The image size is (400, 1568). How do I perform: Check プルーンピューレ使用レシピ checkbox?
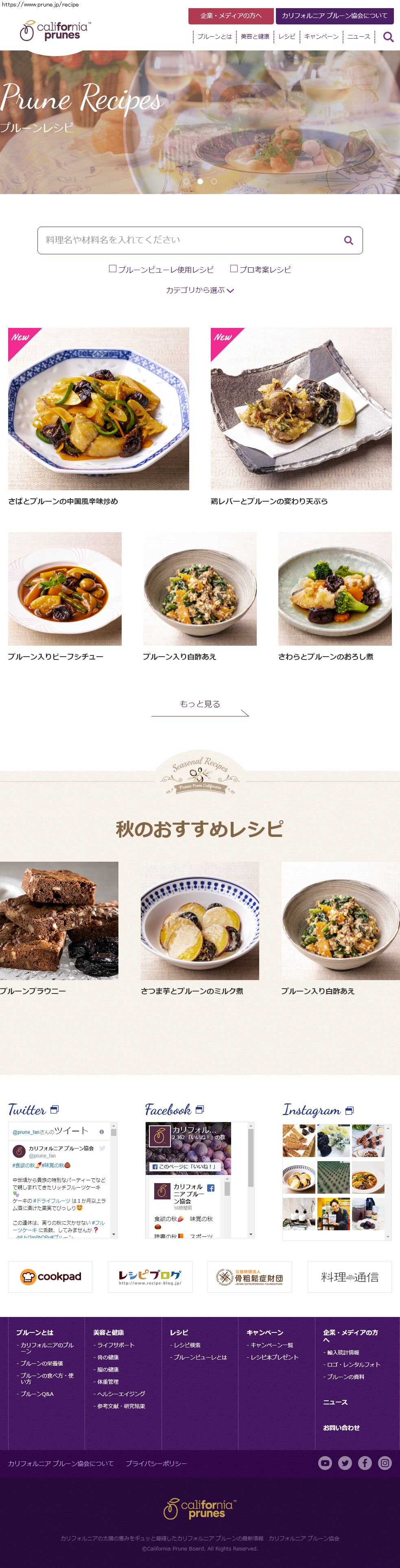113,269
